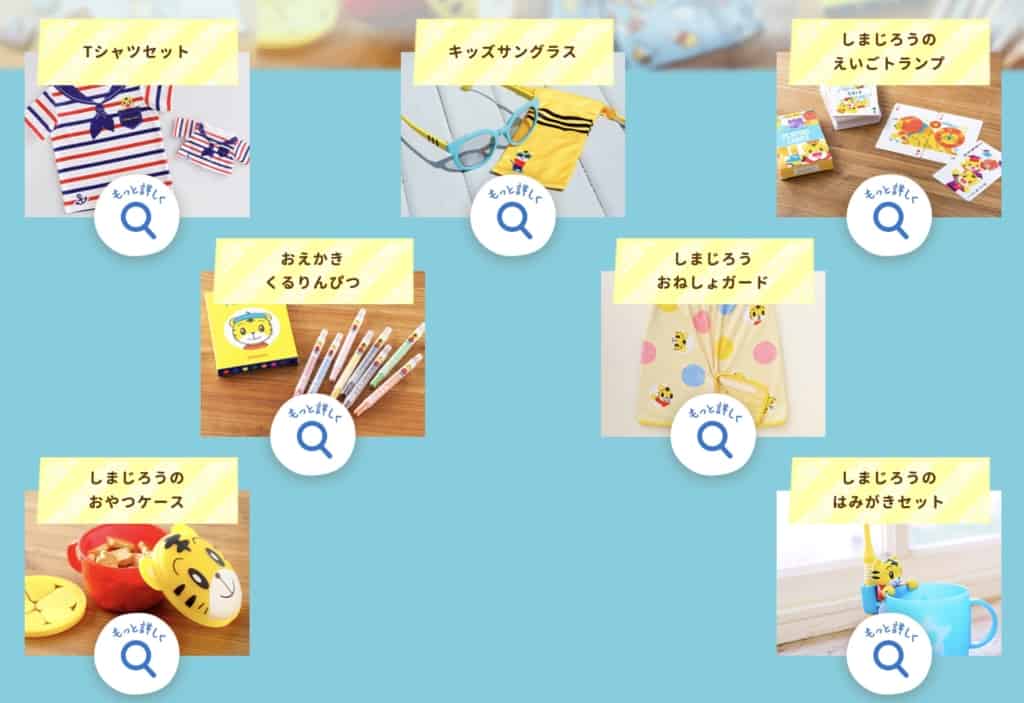Viewport: 1024px width, 703px height.
Task: Show more about おえかきくるりんぴつ
Action: pyautogui.click(x=313, y=436)
